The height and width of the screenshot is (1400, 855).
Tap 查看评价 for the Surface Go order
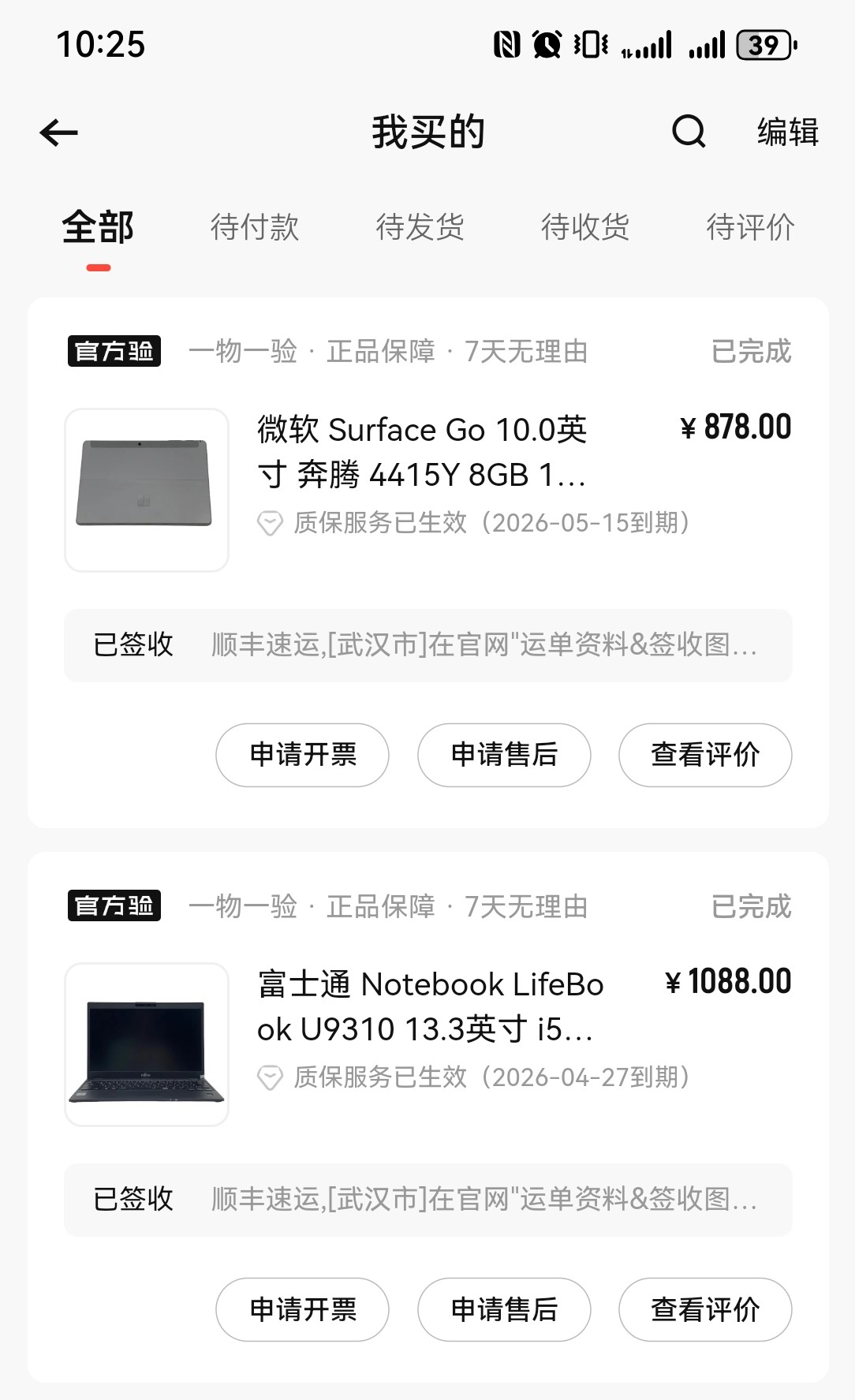705,755
